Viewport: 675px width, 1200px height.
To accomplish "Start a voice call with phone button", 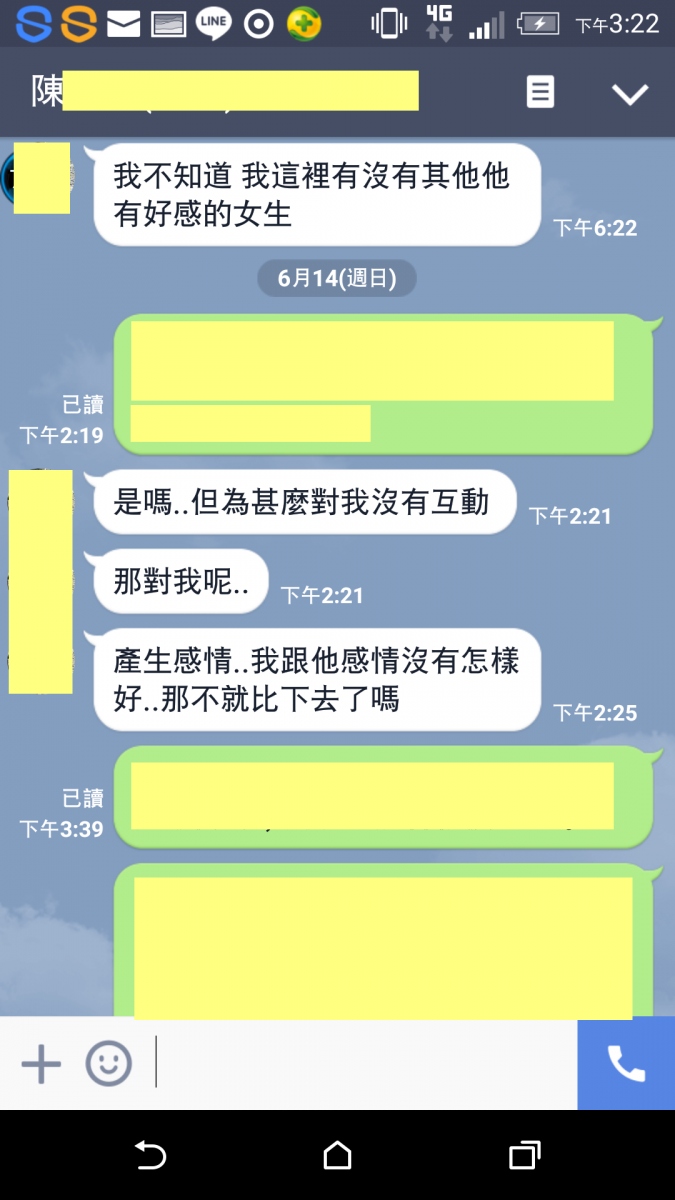I will pyautogui.click(x=626, y=1064).
